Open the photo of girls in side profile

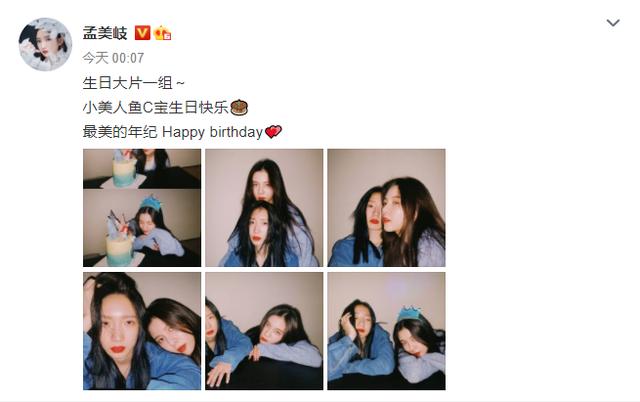(x=386, y=208)
